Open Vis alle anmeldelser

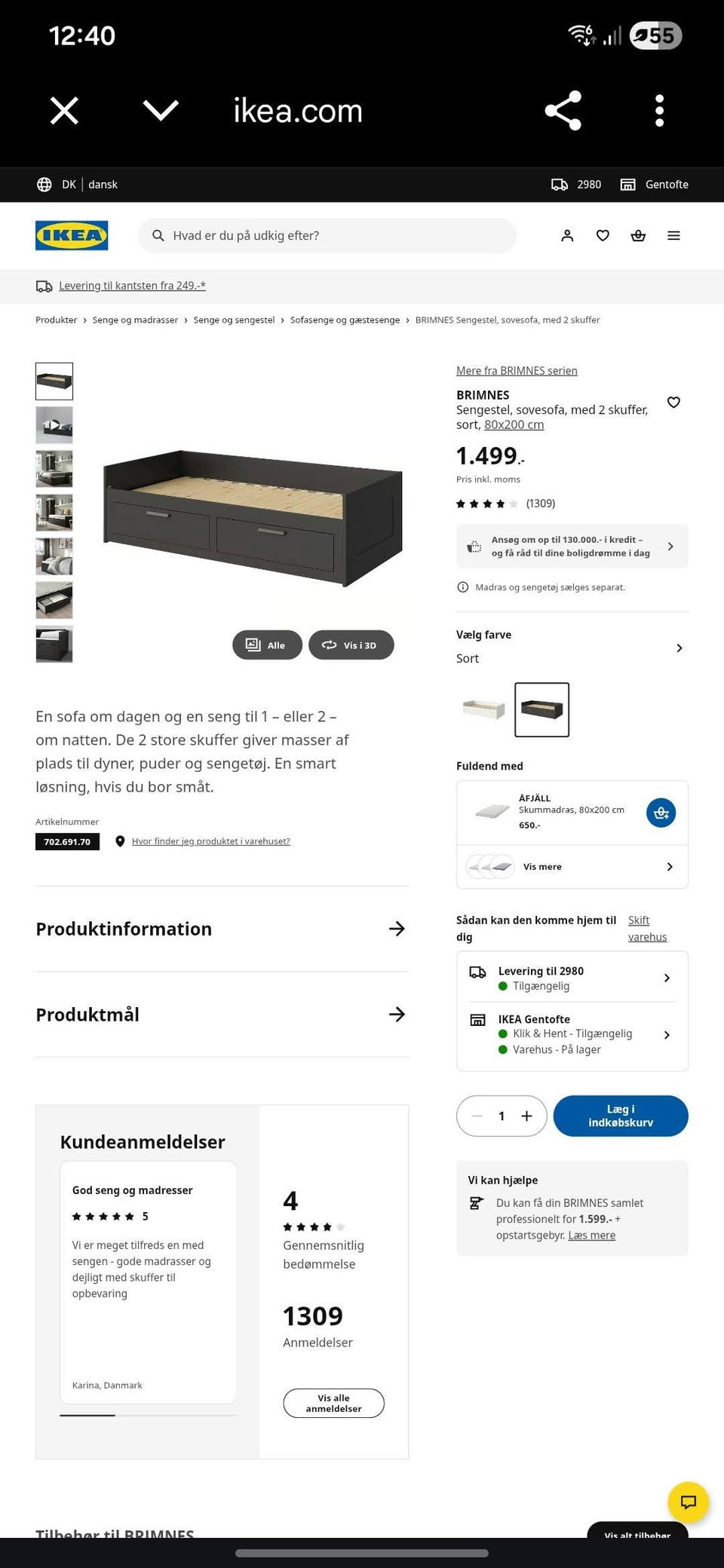[333, 1403]
